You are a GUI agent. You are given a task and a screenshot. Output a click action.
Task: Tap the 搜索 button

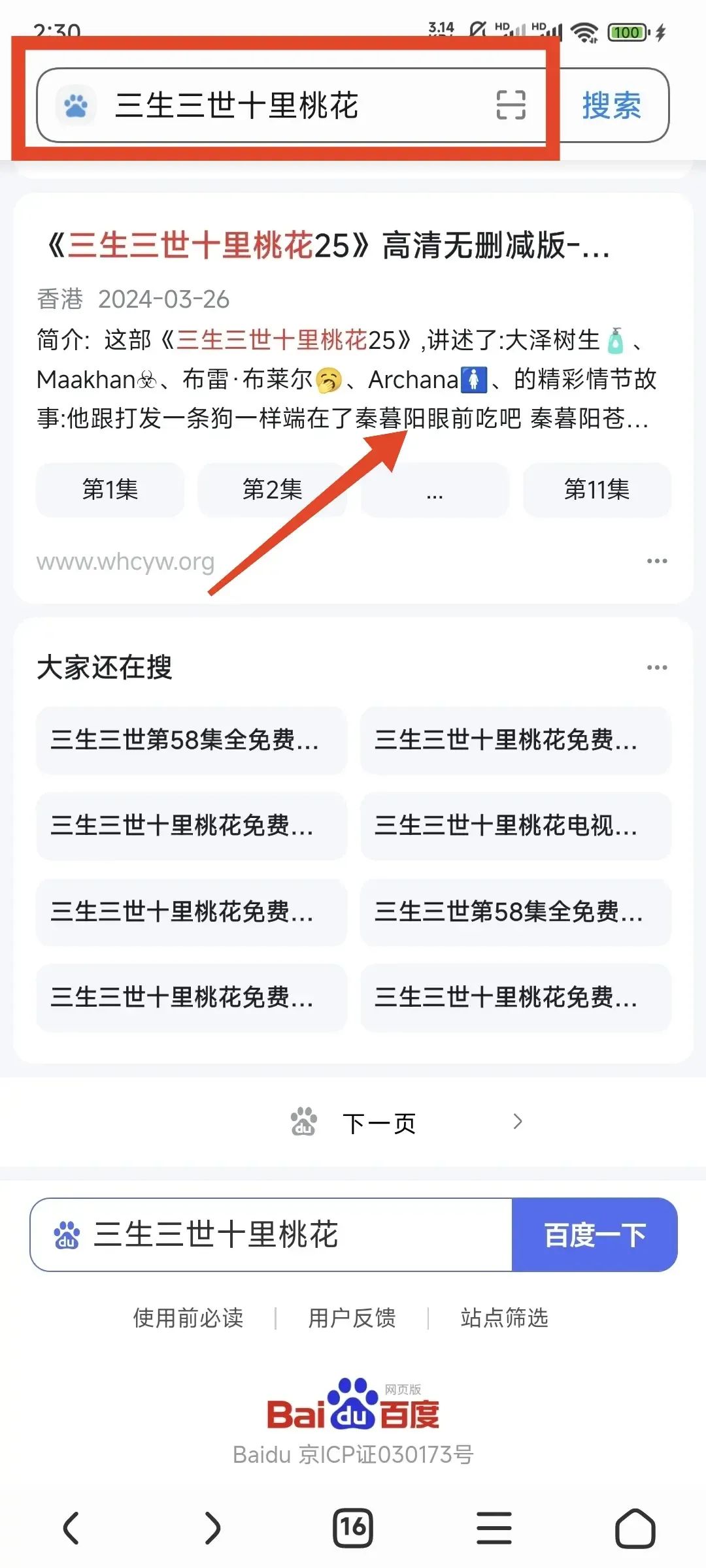click(611, 106)
